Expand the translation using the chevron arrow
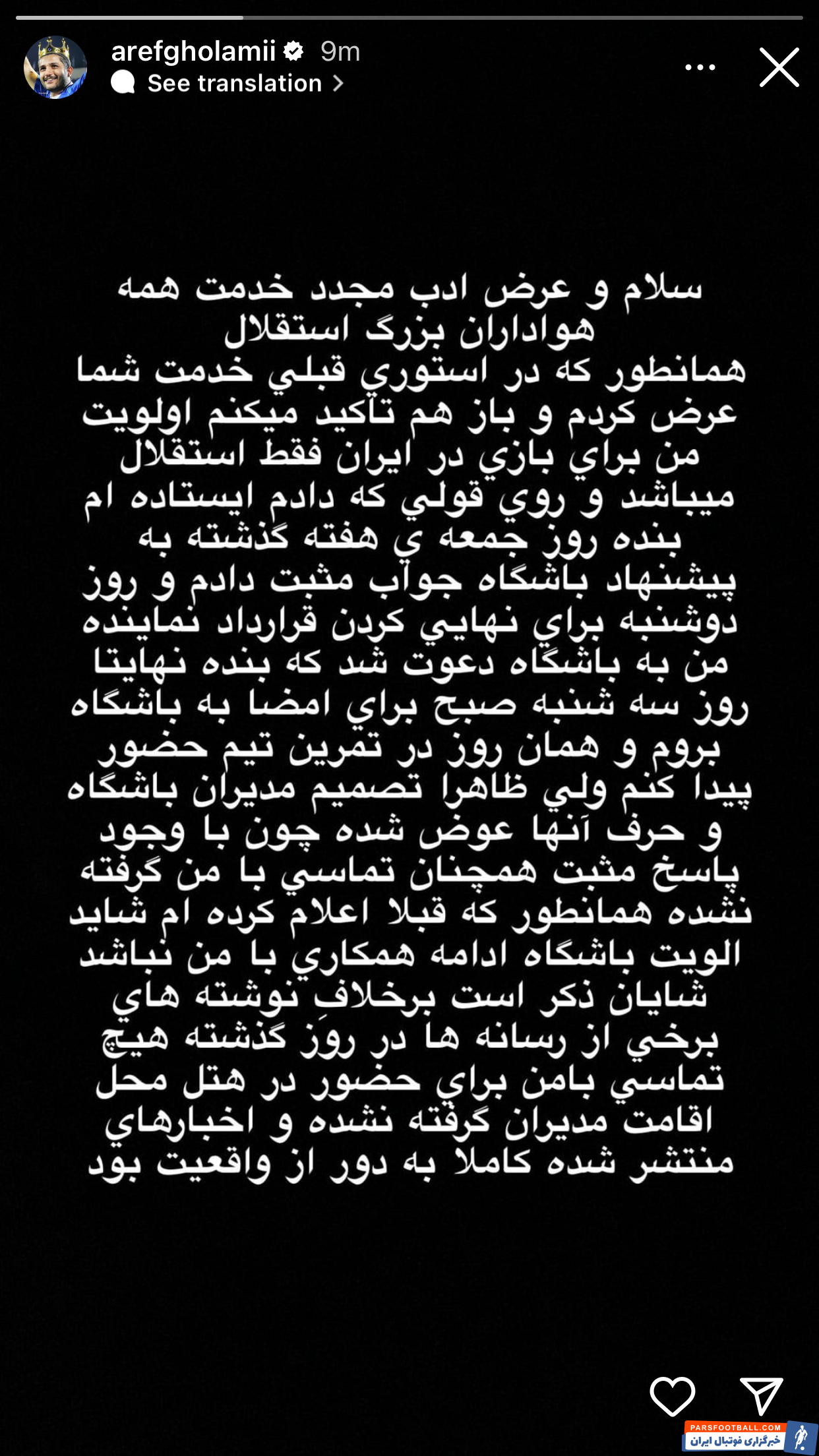This screenshot has height=1456, width=819. coord(339,82)
